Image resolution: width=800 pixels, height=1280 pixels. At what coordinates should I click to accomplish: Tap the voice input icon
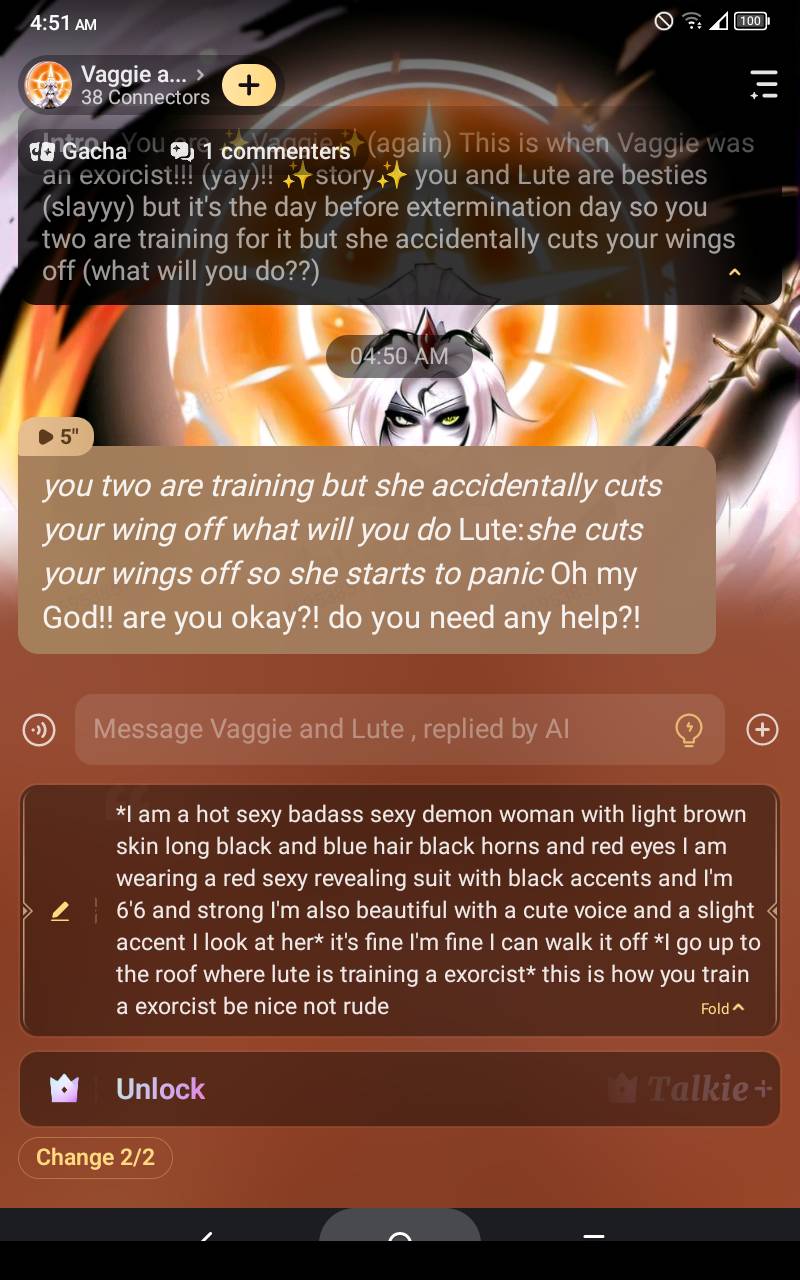tap(39, 730)
